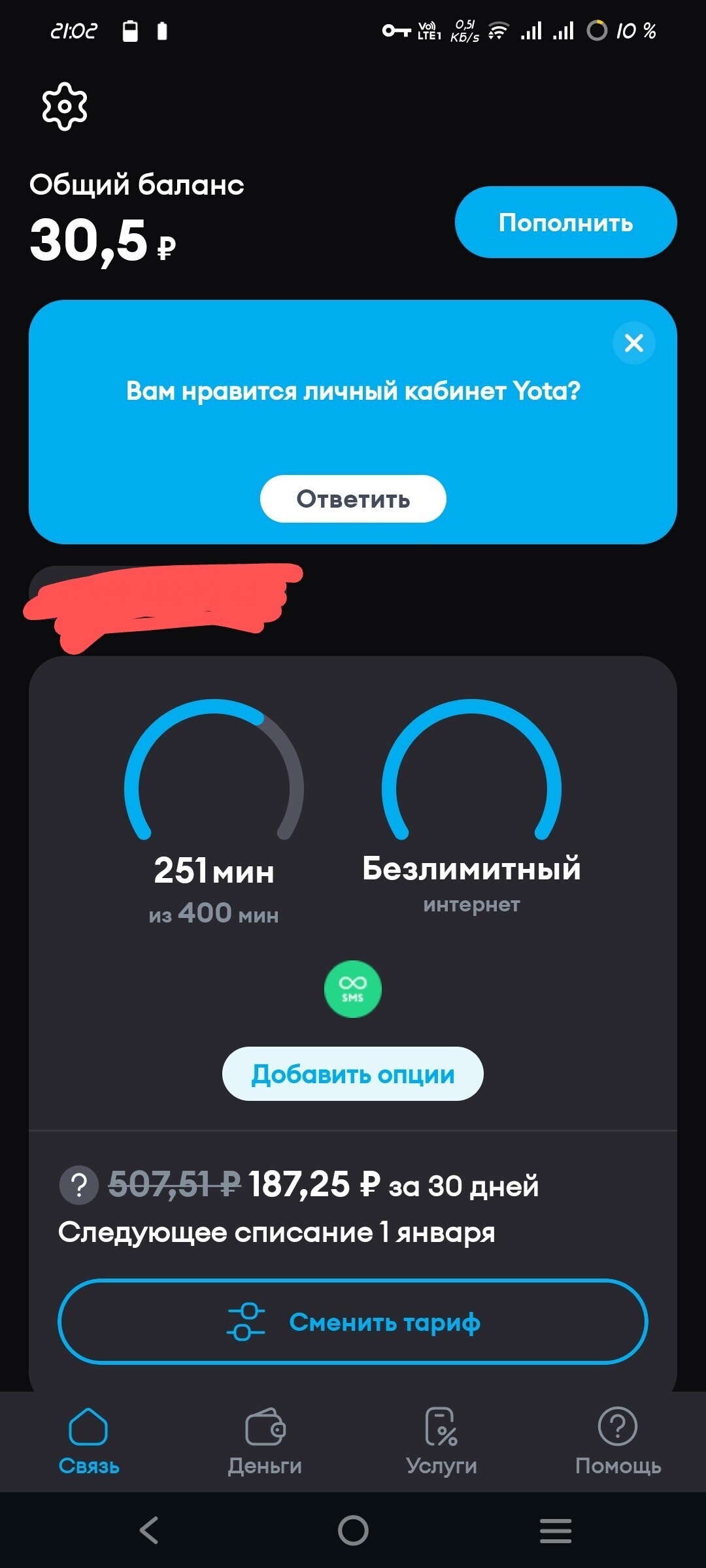Open the price question mark info
706x1568 pixels.
pos(79,1184)
